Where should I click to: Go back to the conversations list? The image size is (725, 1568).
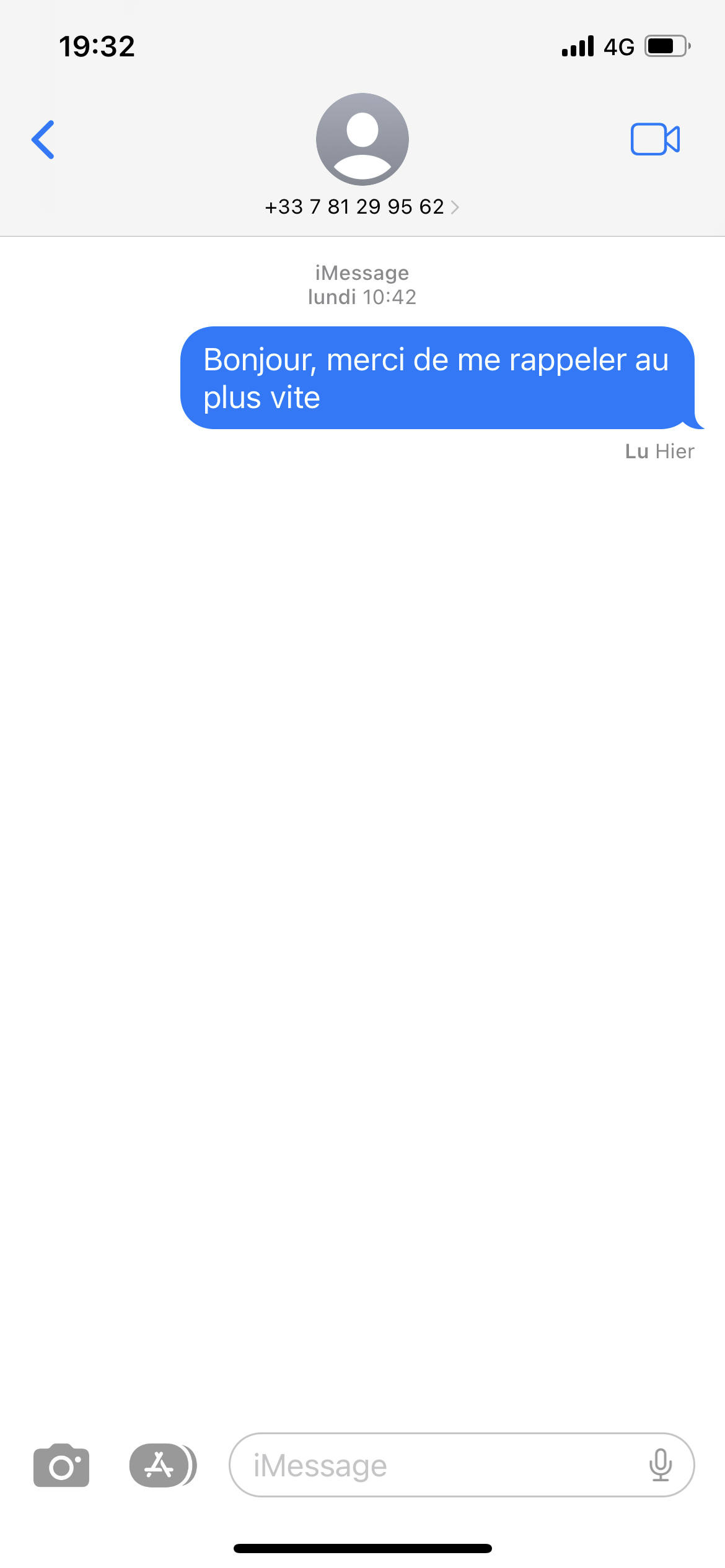[43, 139]
